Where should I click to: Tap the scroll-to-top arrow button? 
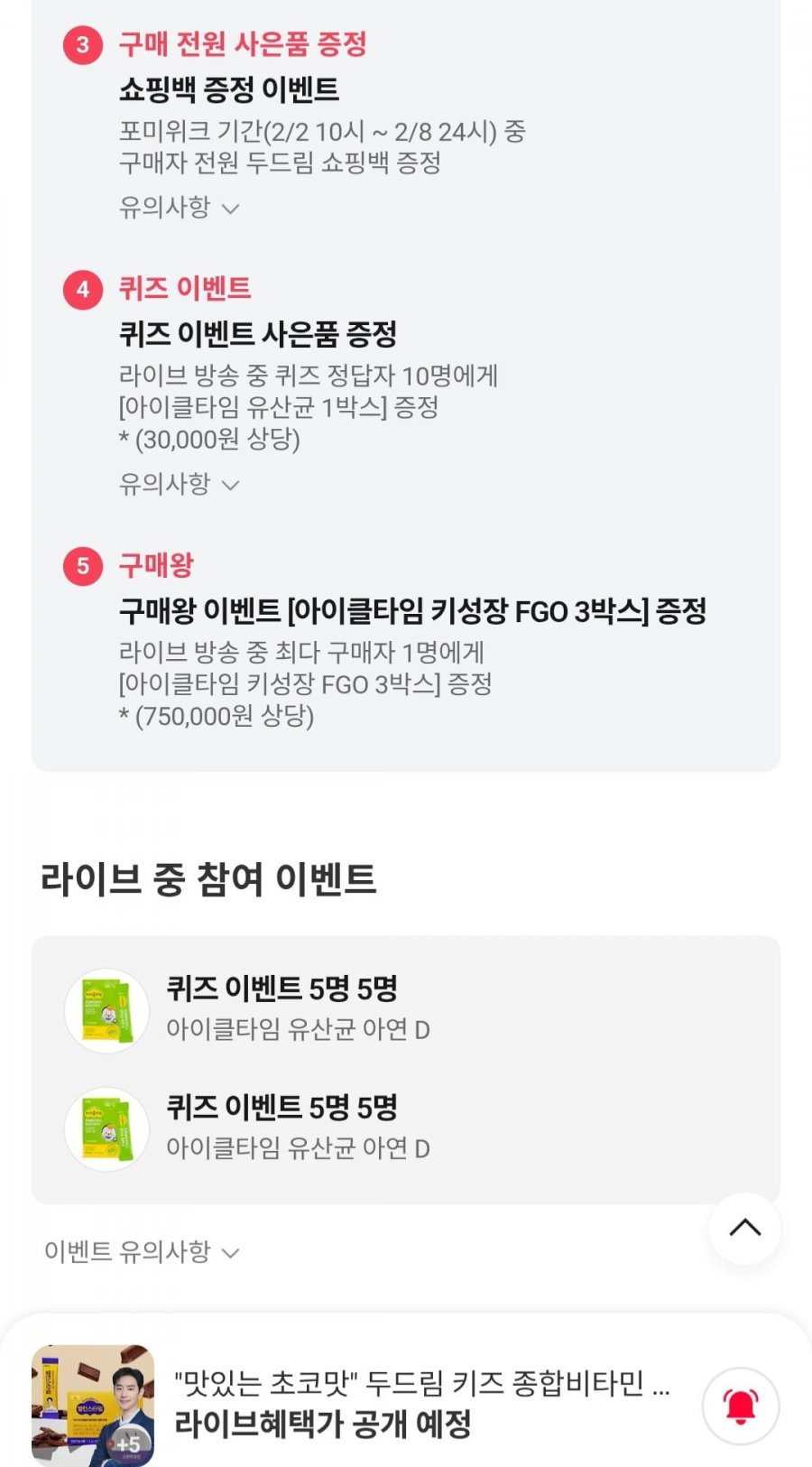(744, 1228)
